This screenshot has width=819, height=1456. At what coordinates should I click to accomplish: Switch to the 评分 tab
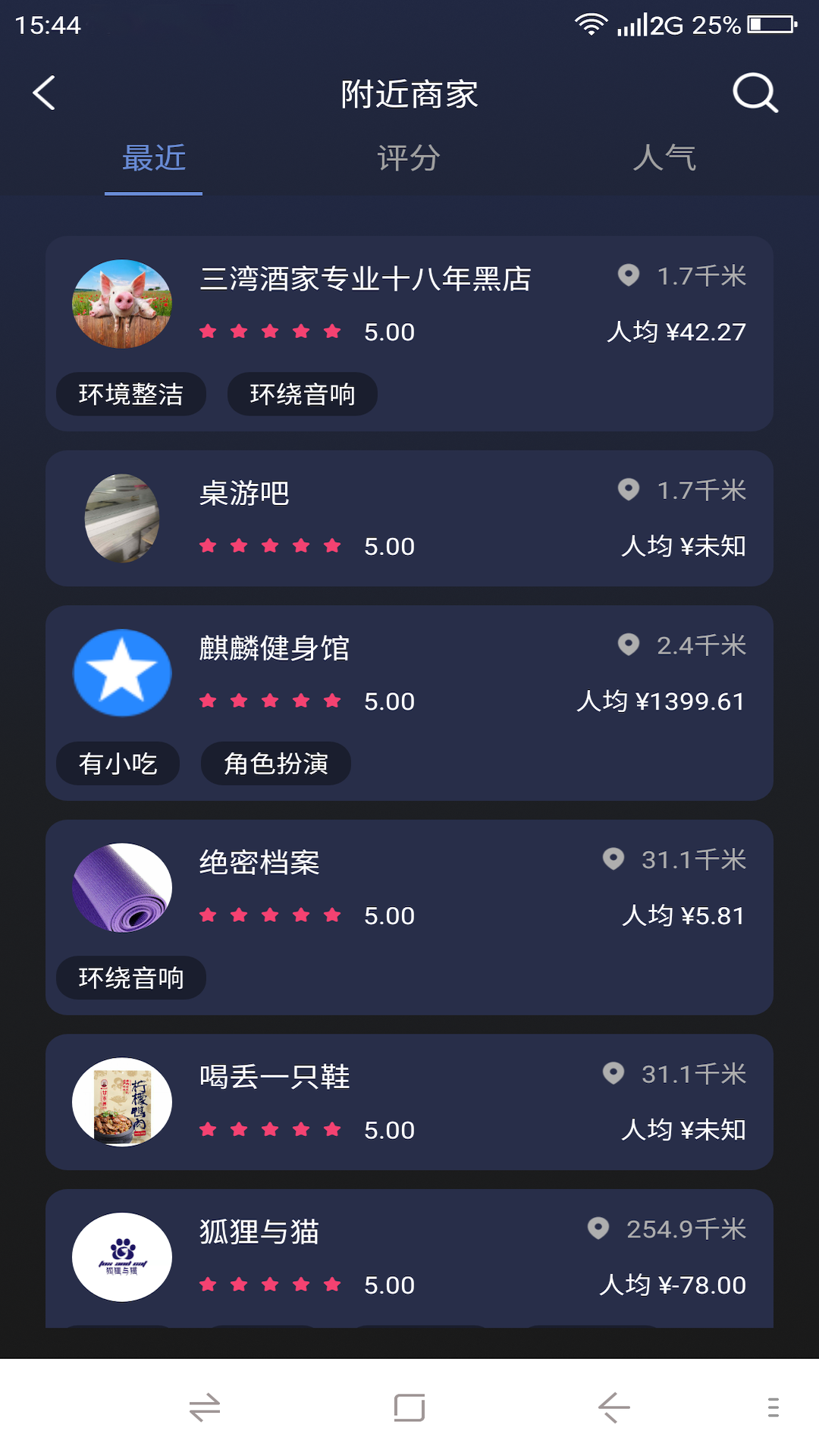[407, 158]
